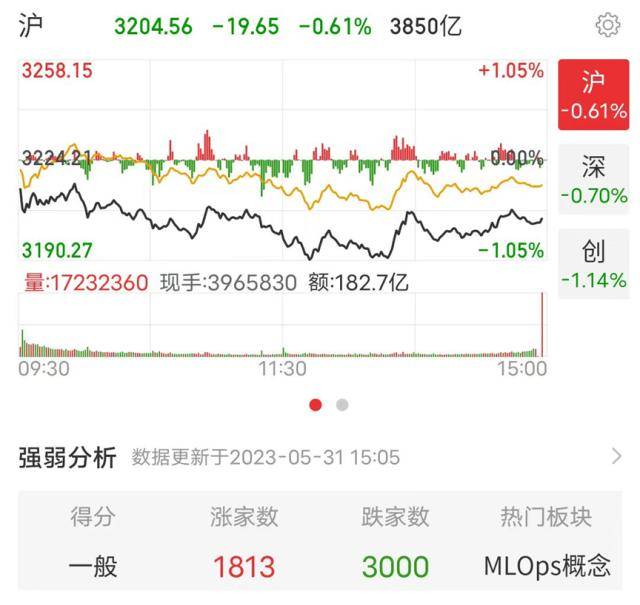The height and width of the screenshot is (605, 640).
Task: Open the chart settings gear
Action: point(606,25)
